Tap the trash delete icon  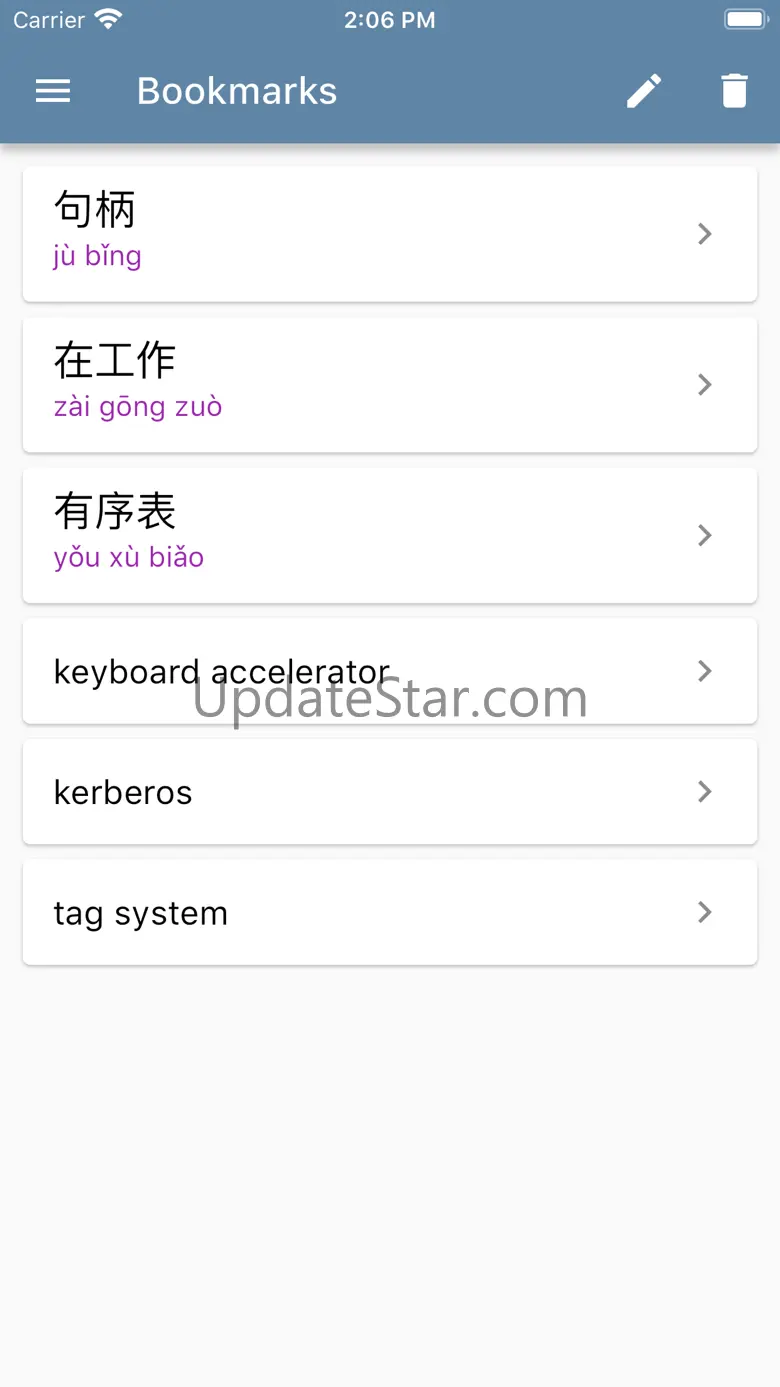[x=734, y=91]
